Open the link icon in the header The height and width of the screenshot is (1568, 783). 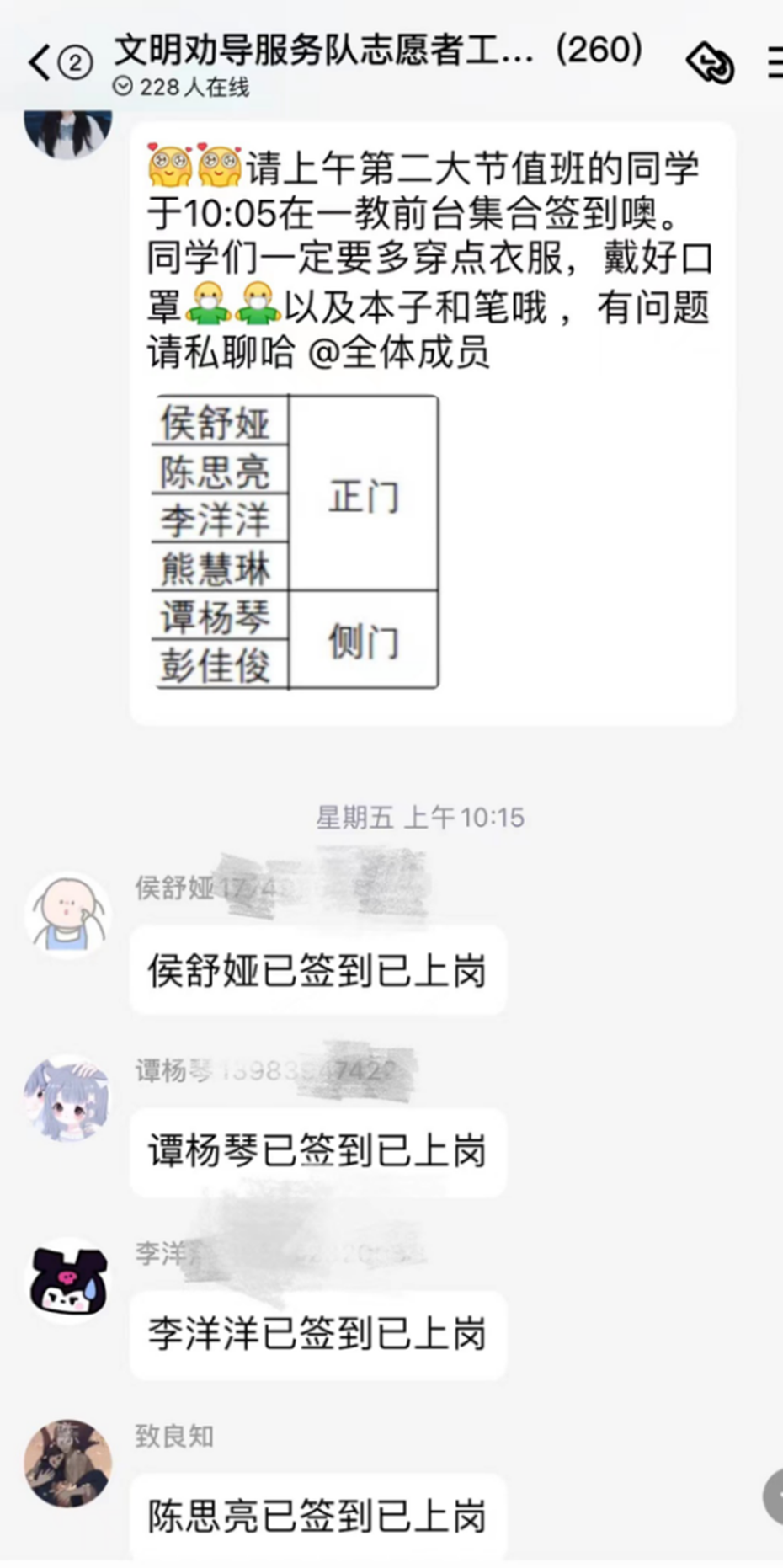pos(710,63)
